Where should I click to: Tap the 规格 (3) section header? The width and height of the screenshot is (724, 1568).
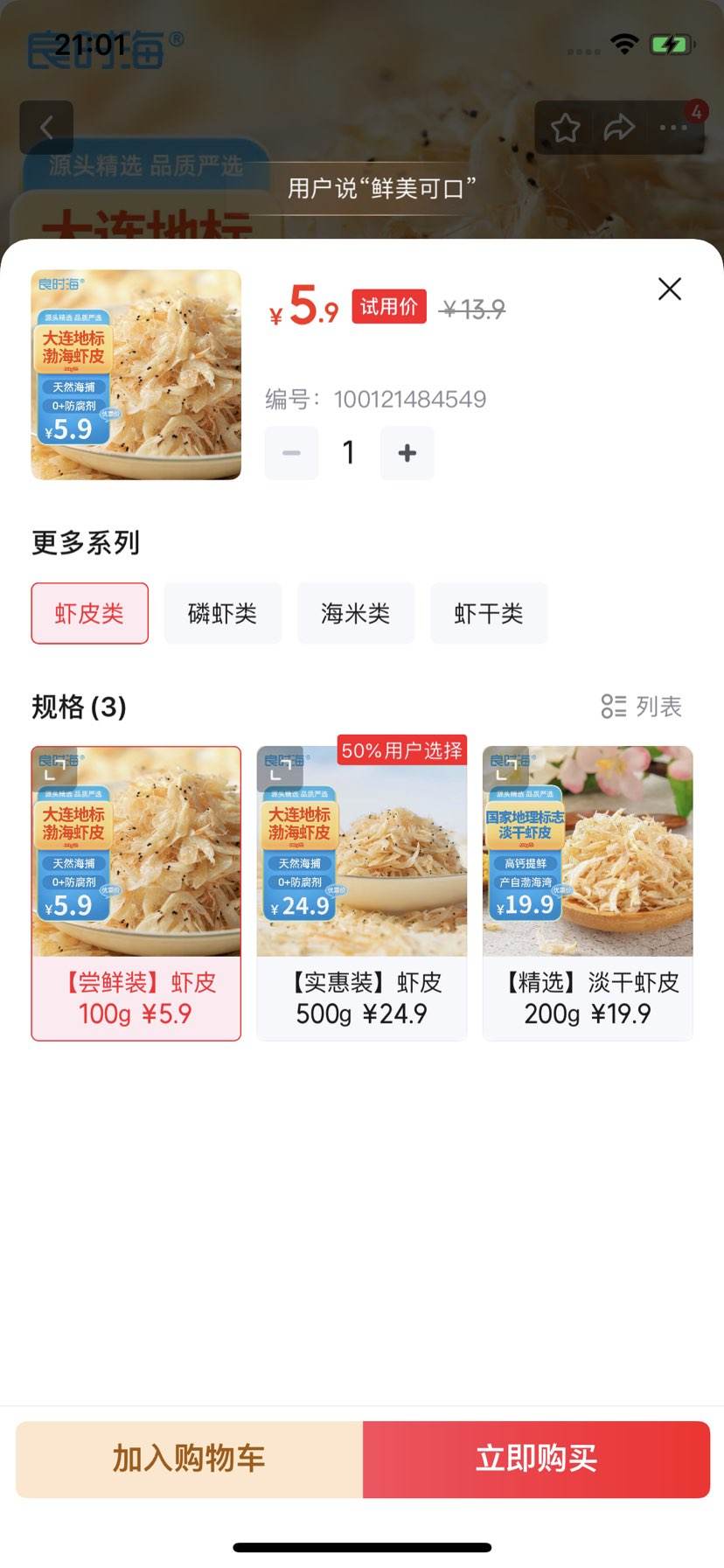[79, 707]
